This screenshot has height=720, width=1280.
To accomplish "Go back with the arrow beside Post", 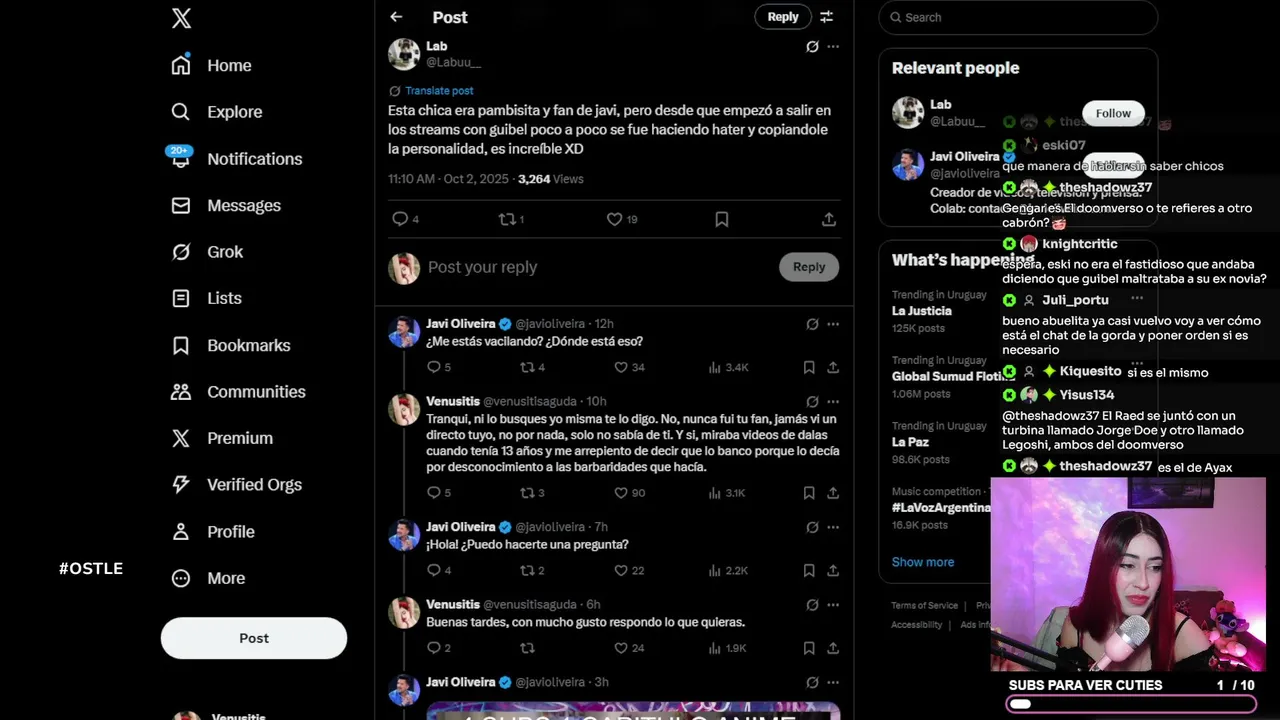I will 396,17.
